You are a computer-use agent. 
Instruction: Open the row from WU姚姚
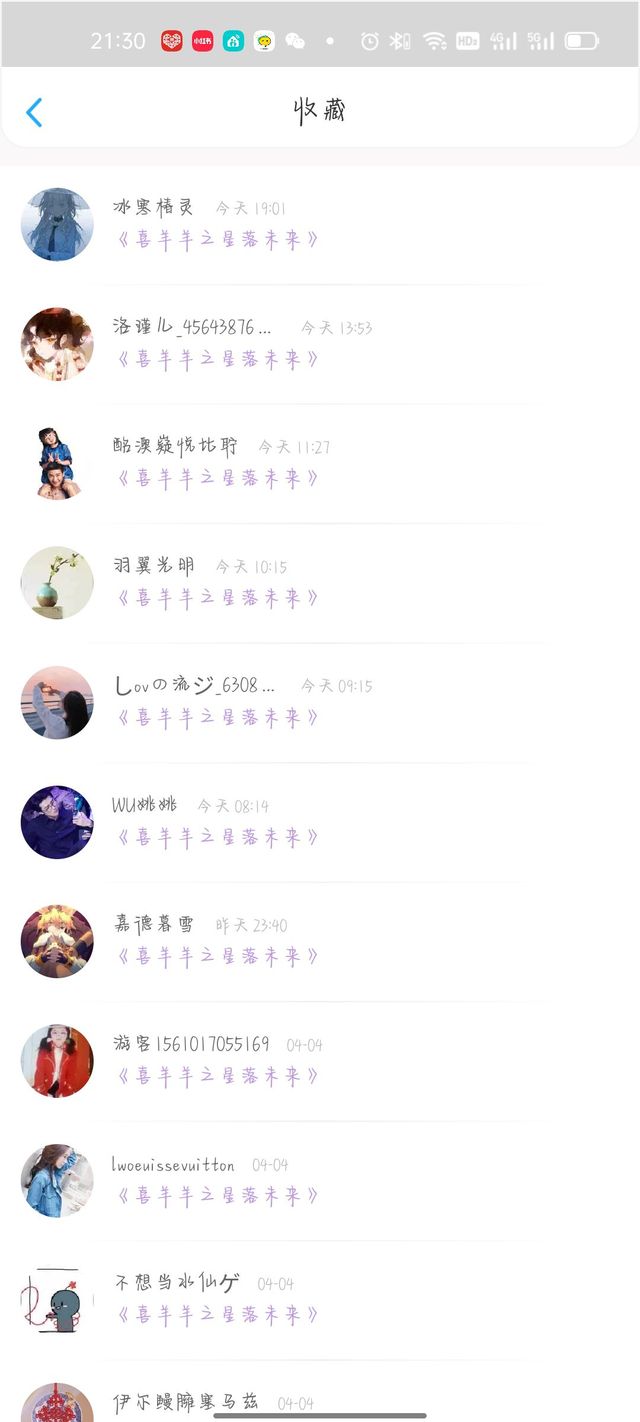pyautogui.click(x=320, y=822)
